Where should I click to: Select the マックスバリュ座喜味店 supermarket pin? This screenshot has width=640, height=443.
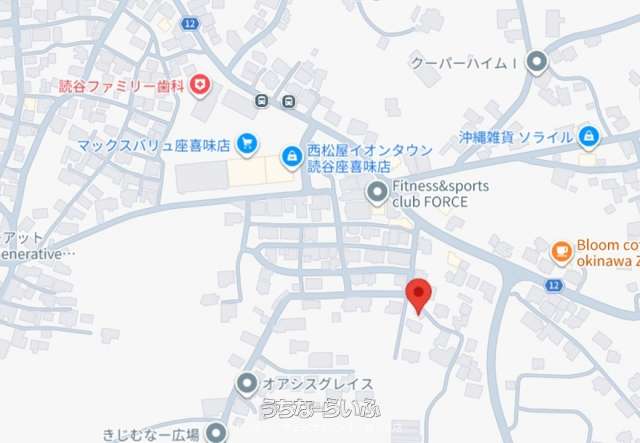[x=247, y=145]
